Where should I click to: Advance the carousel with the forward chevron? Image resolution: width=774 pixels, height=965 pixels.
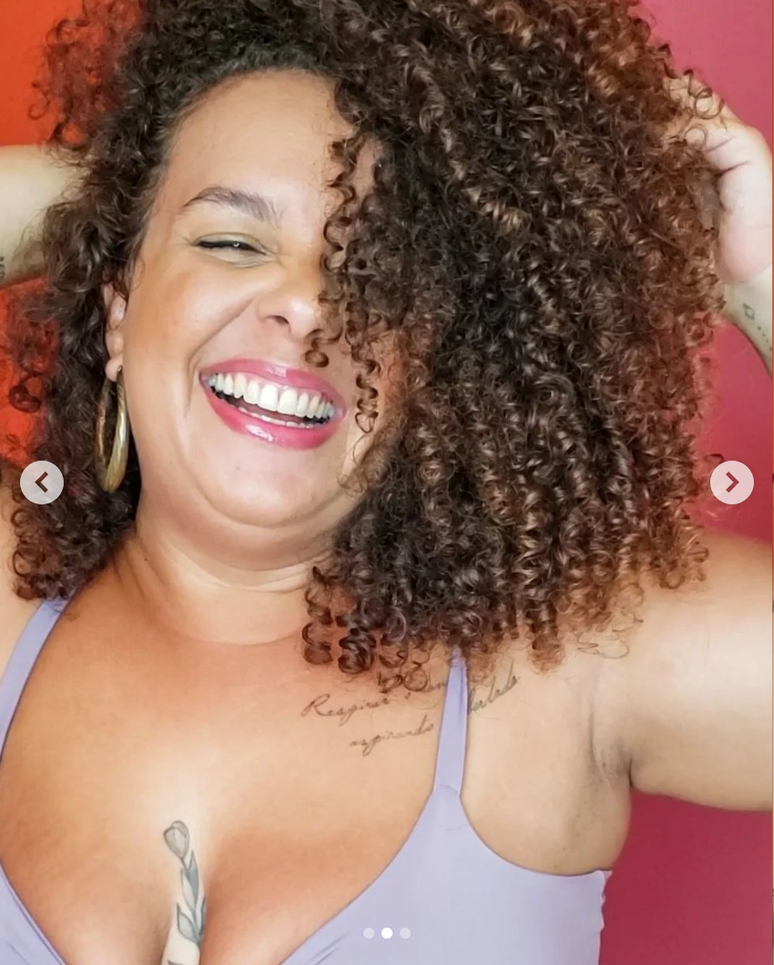[x=732, y=482]
